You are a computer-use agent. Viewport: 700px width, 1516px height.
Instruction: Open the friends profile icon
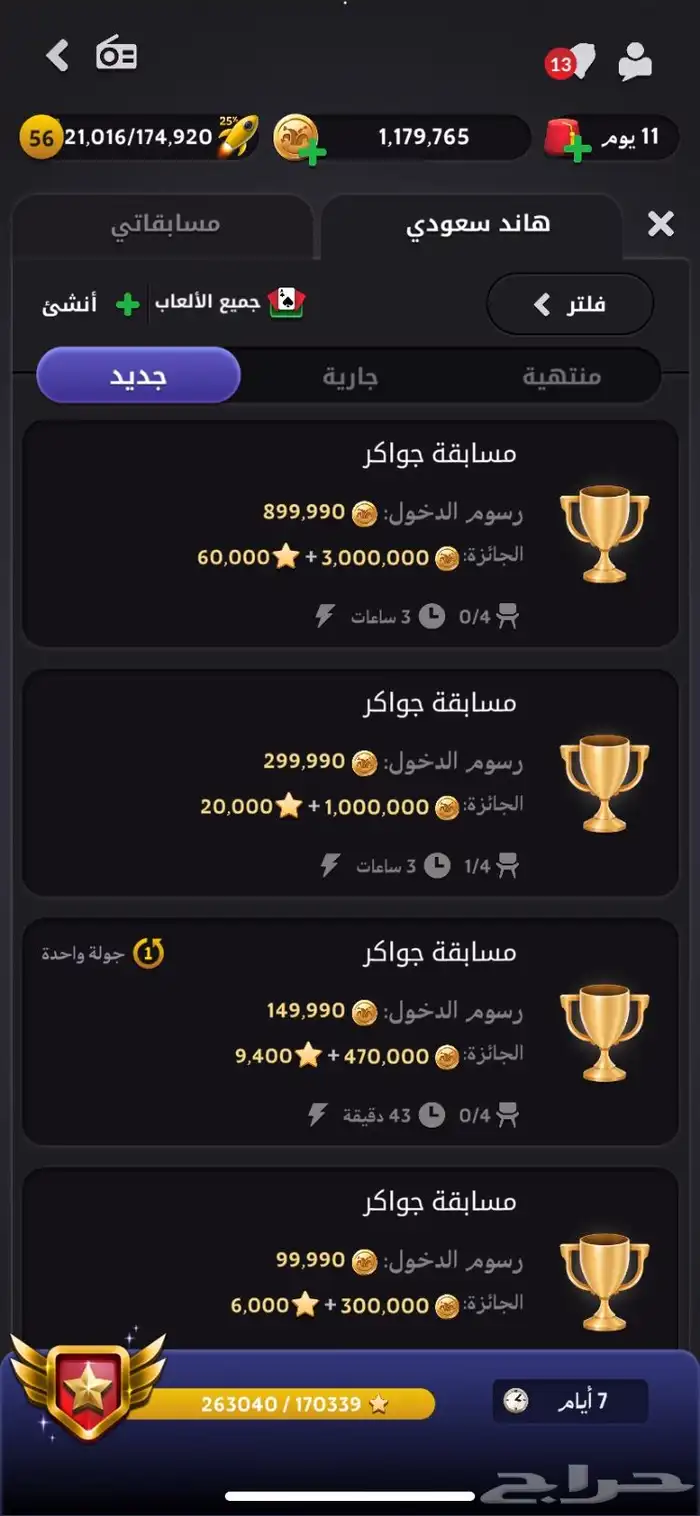[x=635, y=62]
